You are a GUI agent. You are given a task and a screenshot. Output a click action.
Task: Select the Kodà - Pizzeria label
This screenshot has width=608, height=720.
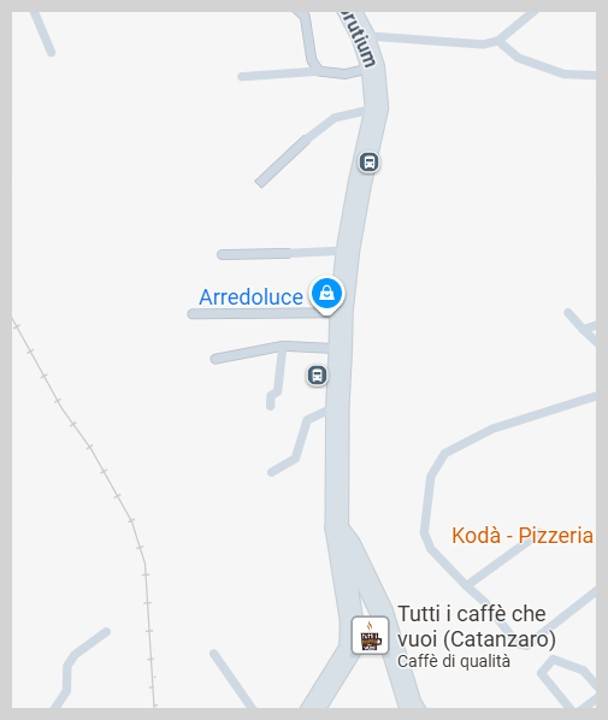pyautogui.click(x=522, y=536)
